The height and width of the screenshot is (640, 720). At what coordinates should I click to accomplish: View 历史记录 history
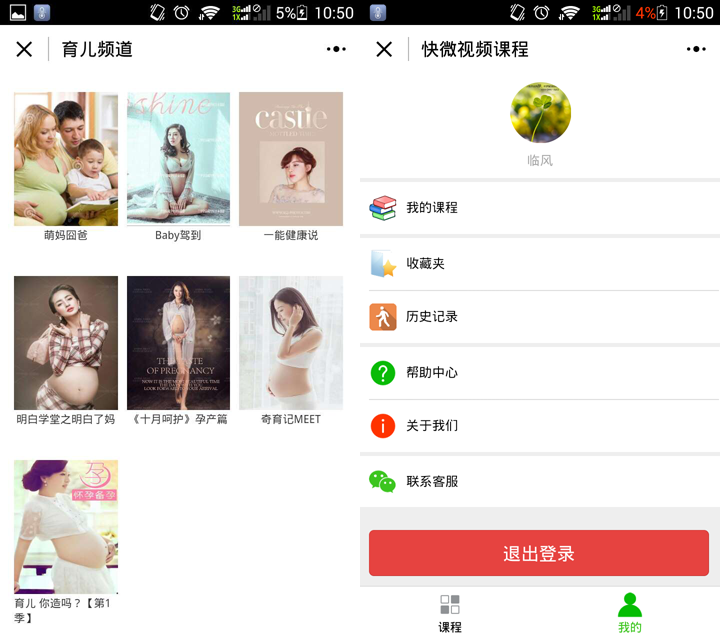click(539, 317)
